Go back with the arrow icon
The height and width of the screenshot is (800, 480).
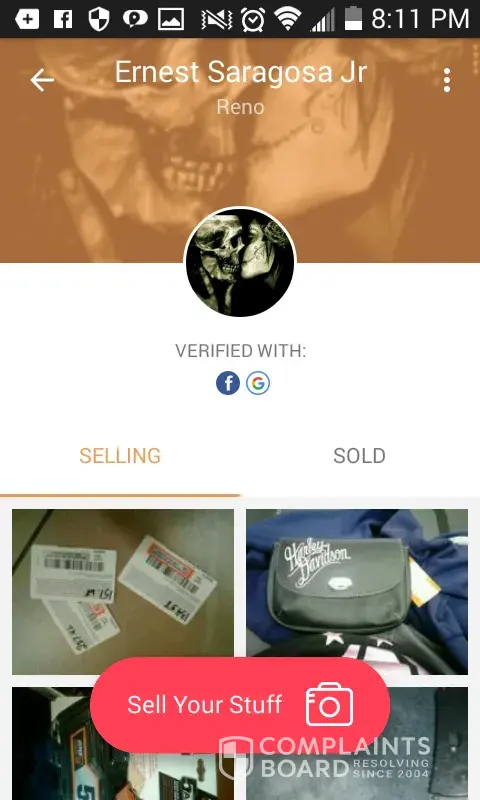(x=42, y=80)
